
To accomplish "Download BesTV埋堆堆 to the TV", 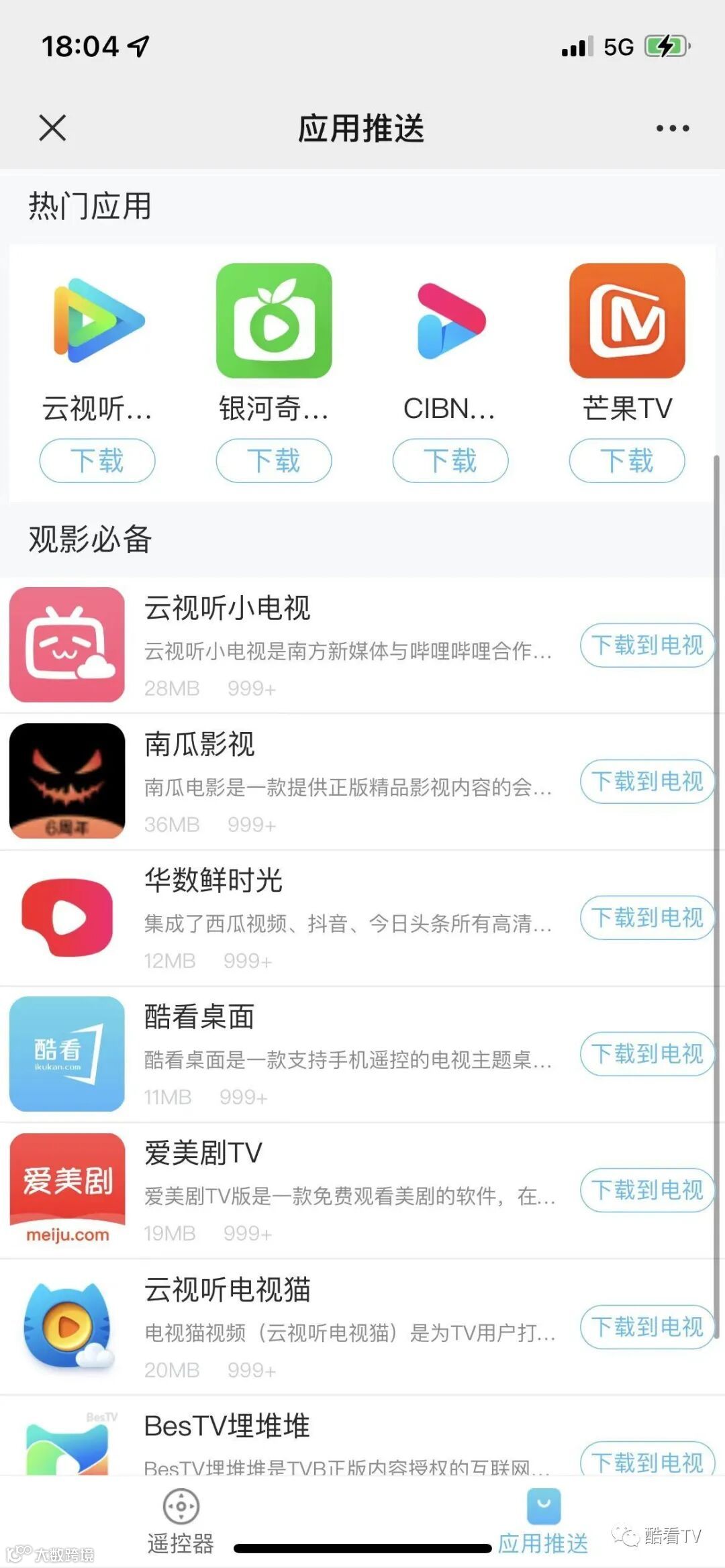I will (647, 1461).
